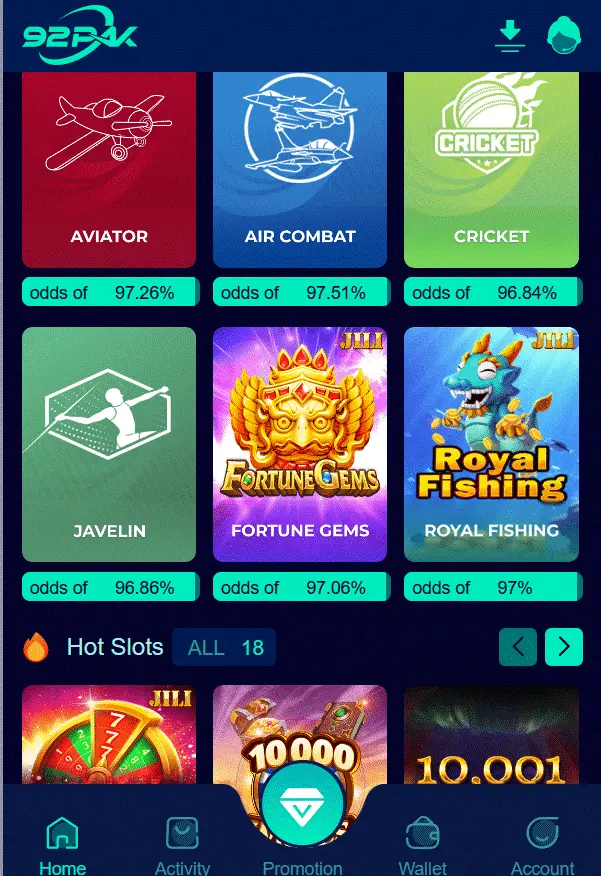The image size is (601, 876).
Task: Show next Hot Slots page
Action: 564,647
